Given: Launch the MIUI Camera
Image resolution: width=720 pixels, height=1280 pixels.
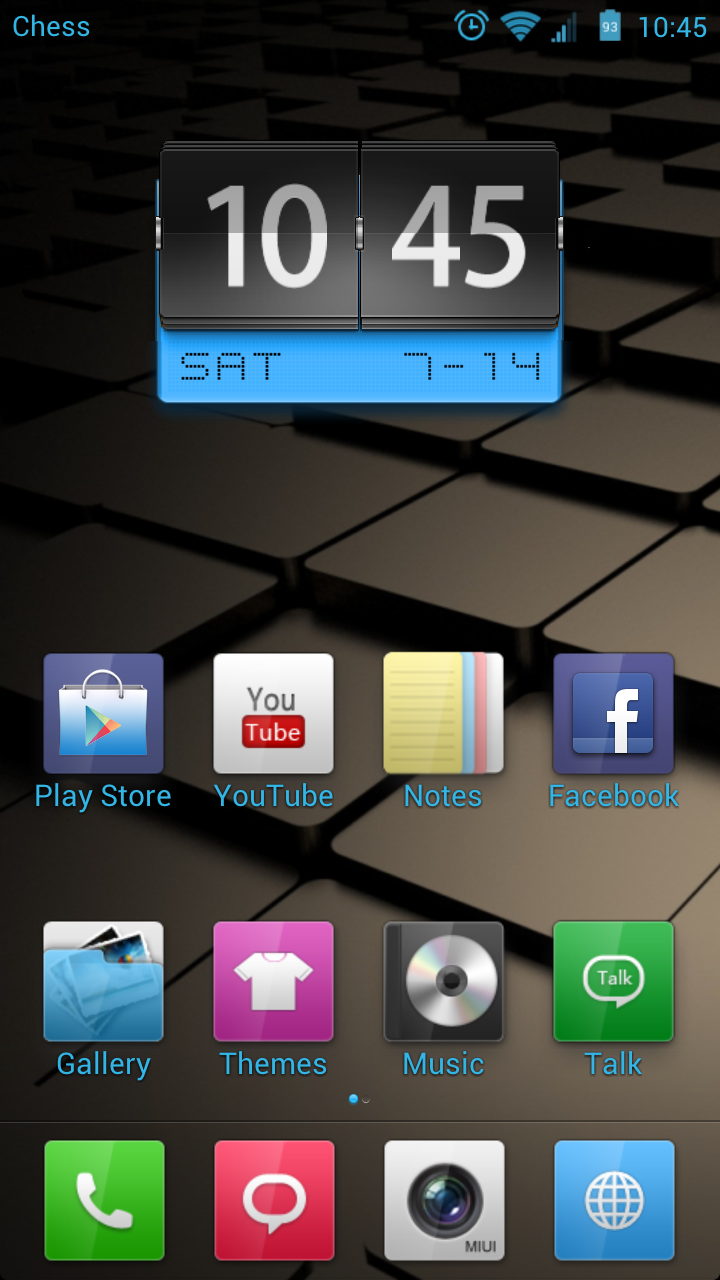Looking at the screenshot, I should coord(444,1201).
